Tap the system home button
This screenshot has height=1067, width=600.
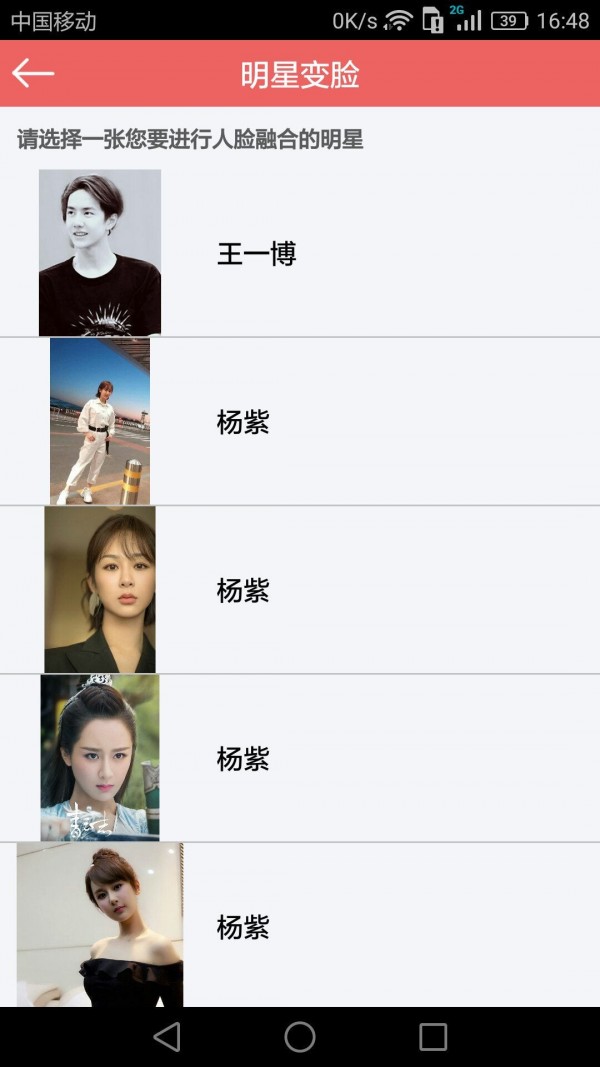click(300, 1037)
